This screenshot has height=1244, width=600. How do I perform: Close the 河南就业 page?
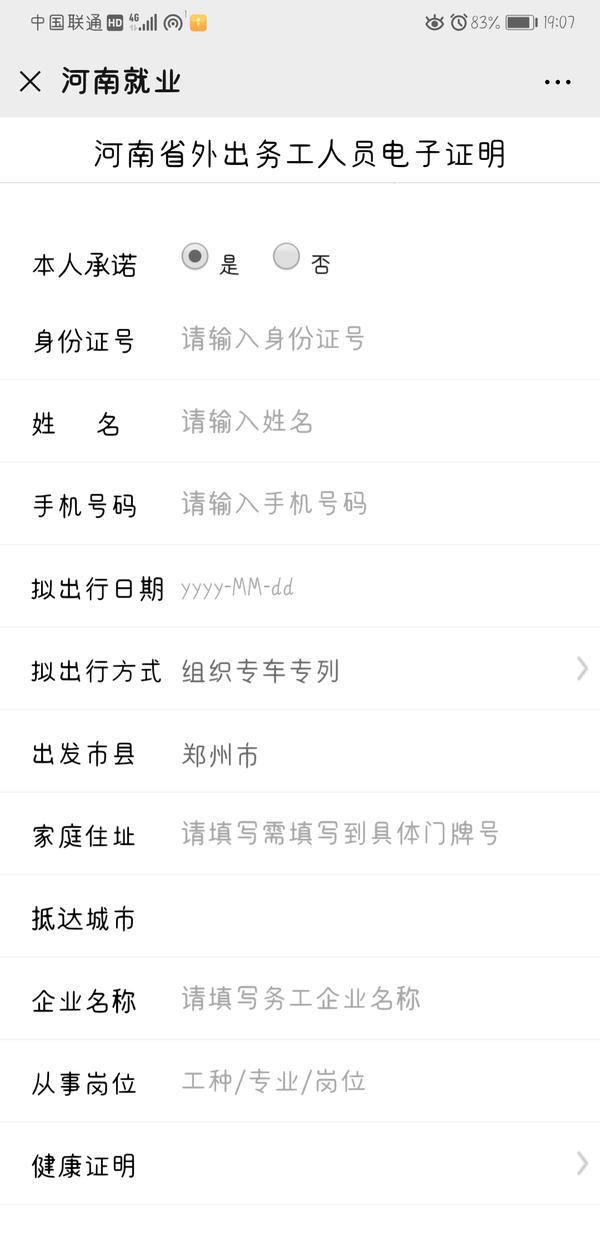30,82
